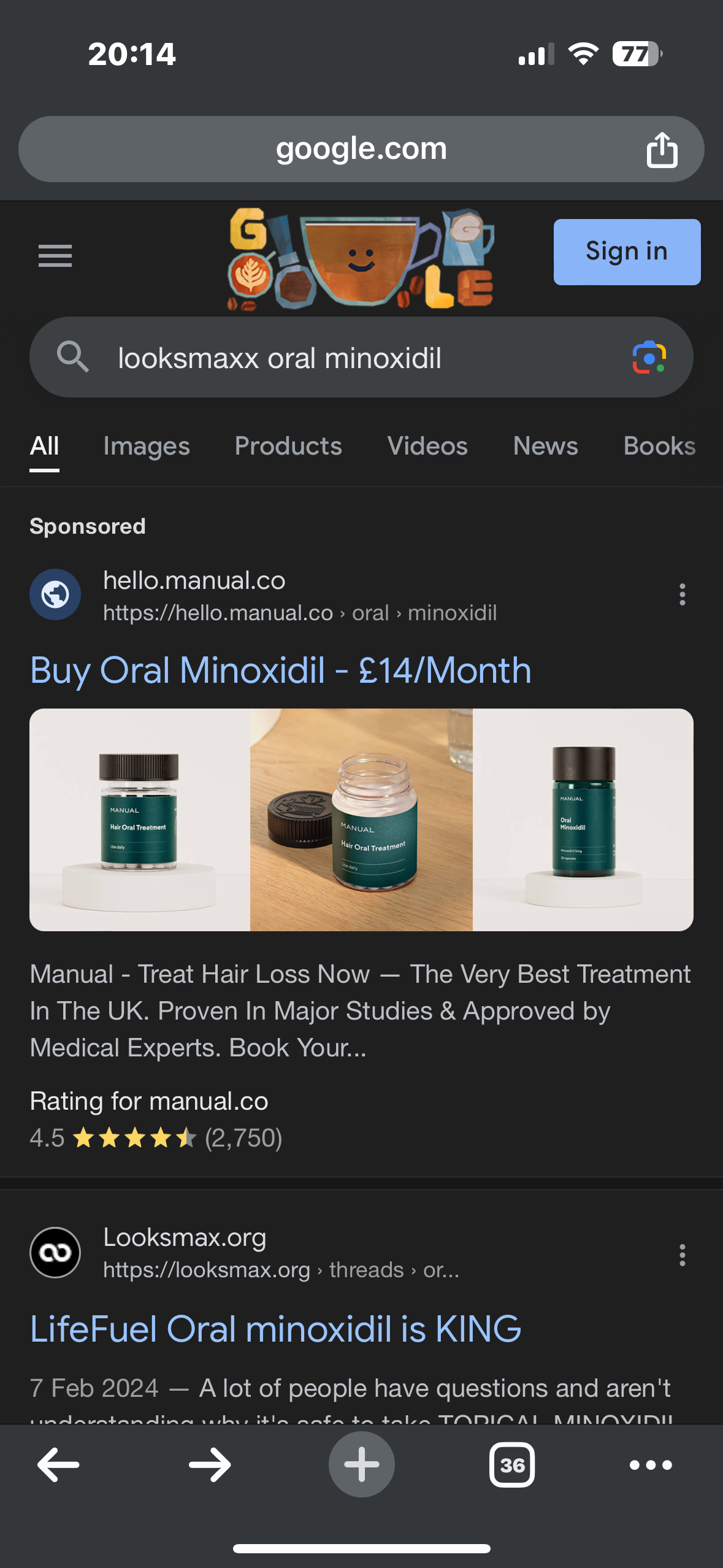Viewport: 723px width, 1568px height.
Task: Switch to the Images tab
Action: (147, 446)
